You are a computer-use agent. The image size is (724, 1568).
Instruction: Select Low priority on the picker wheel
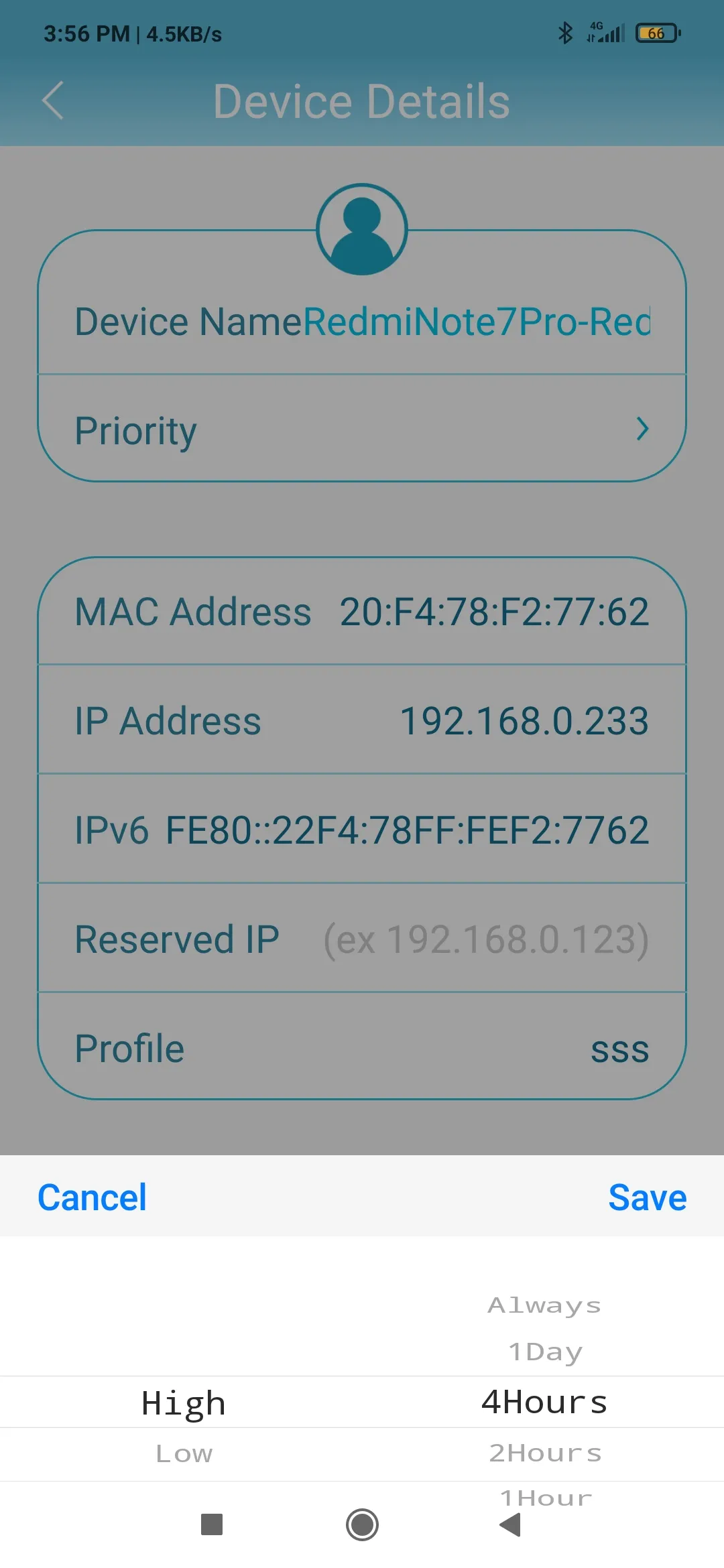tap(183, 1453)
